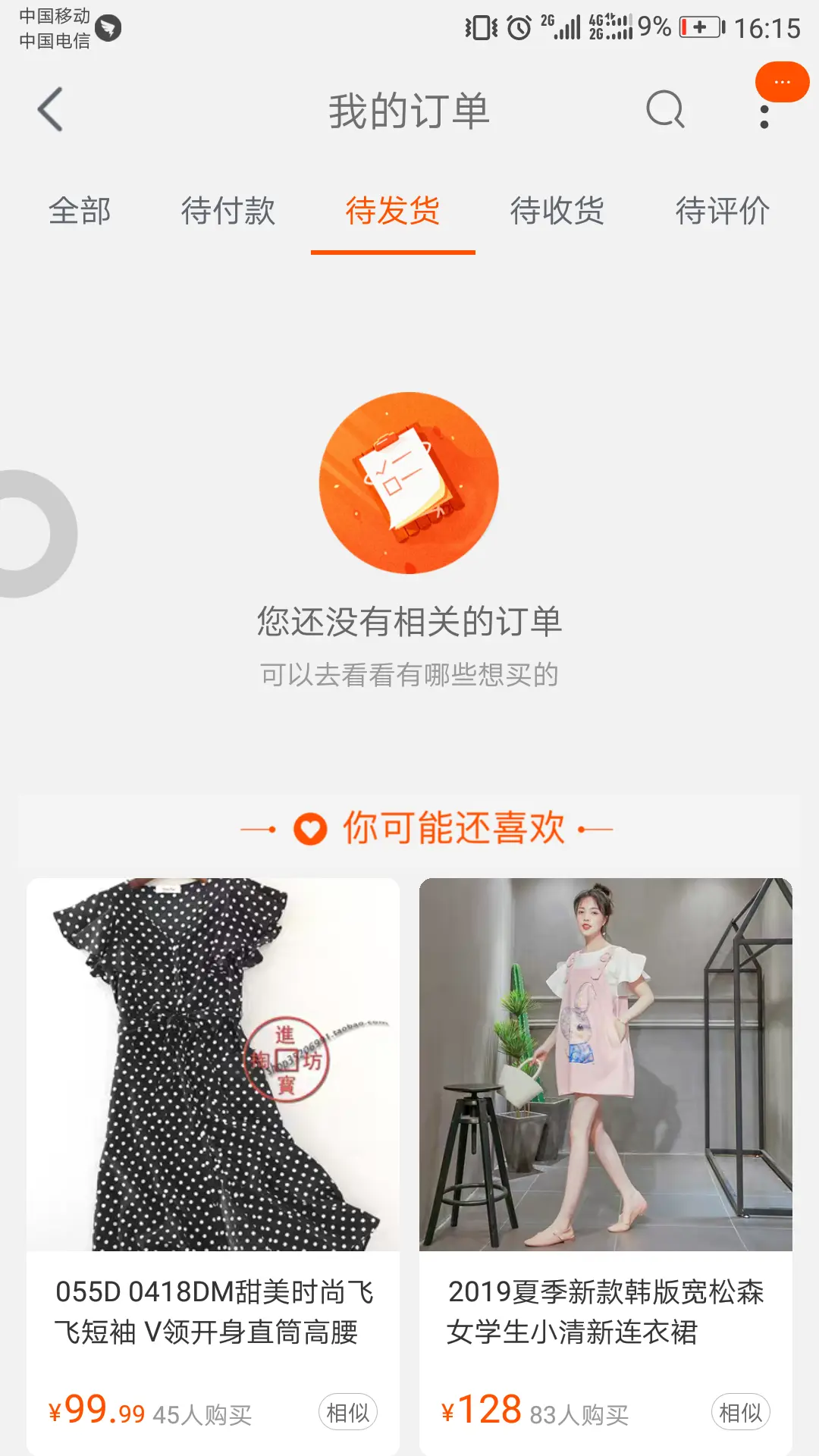Tap 相似 on the ¥99.99 product
Image resolution: width=819 pixels, height=1456 pixels.
(348, 1412)
